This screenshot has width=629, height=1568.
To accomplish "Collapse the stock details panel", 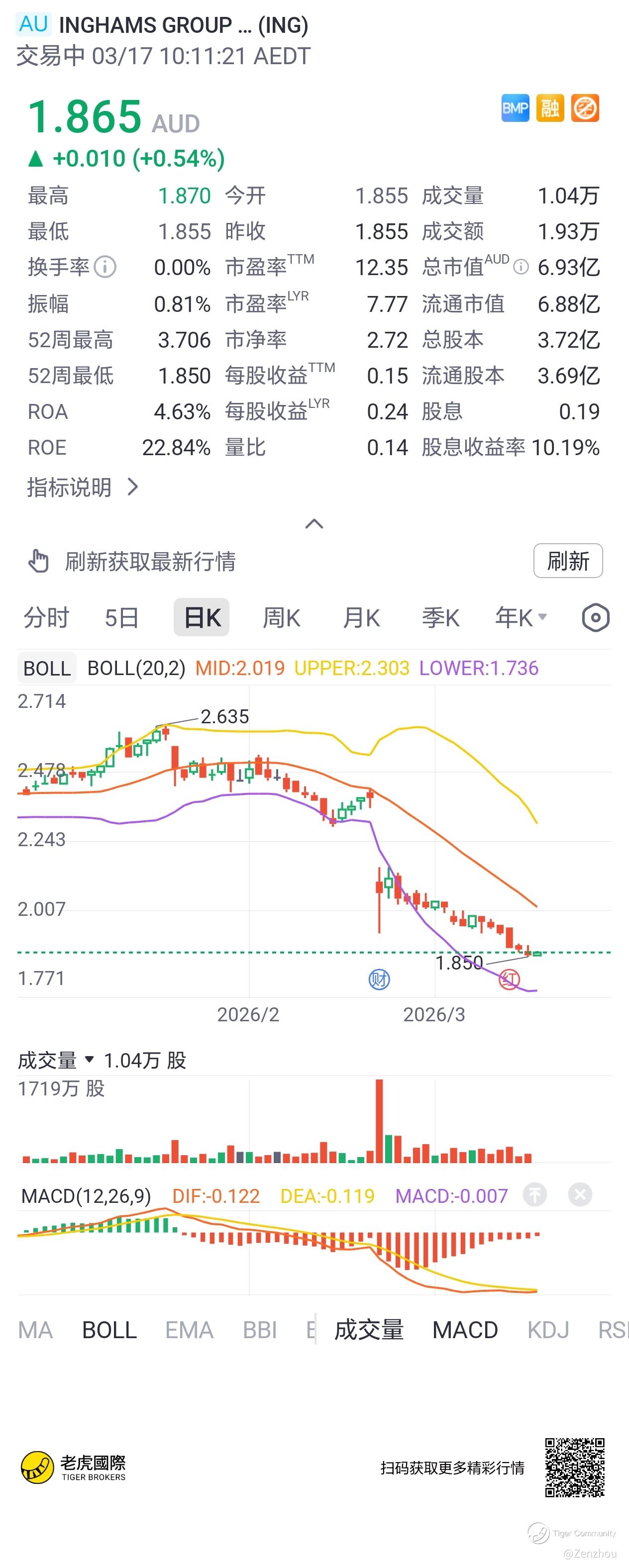I will pos(314,524).
